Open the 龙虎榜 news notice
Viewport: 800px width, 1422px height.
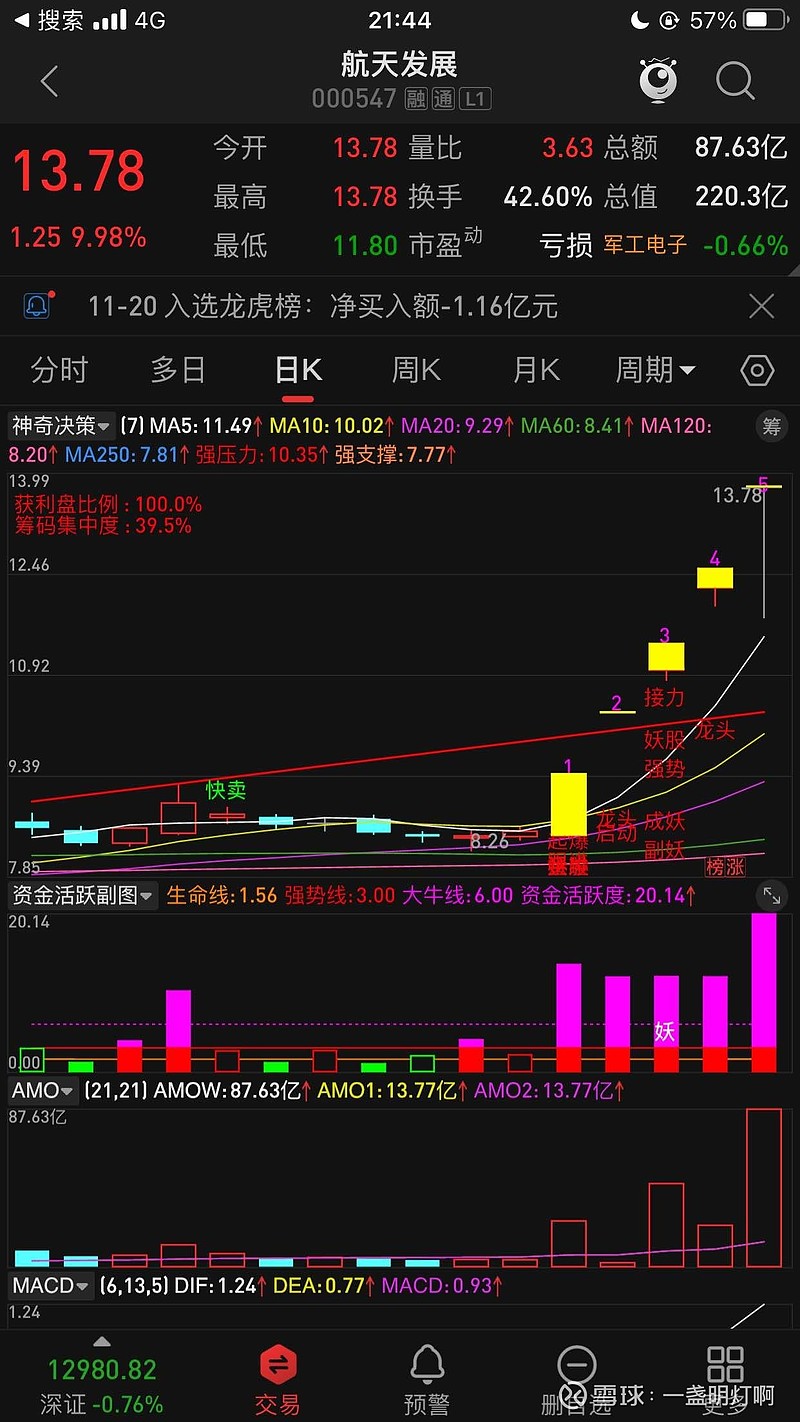[322, 306]
